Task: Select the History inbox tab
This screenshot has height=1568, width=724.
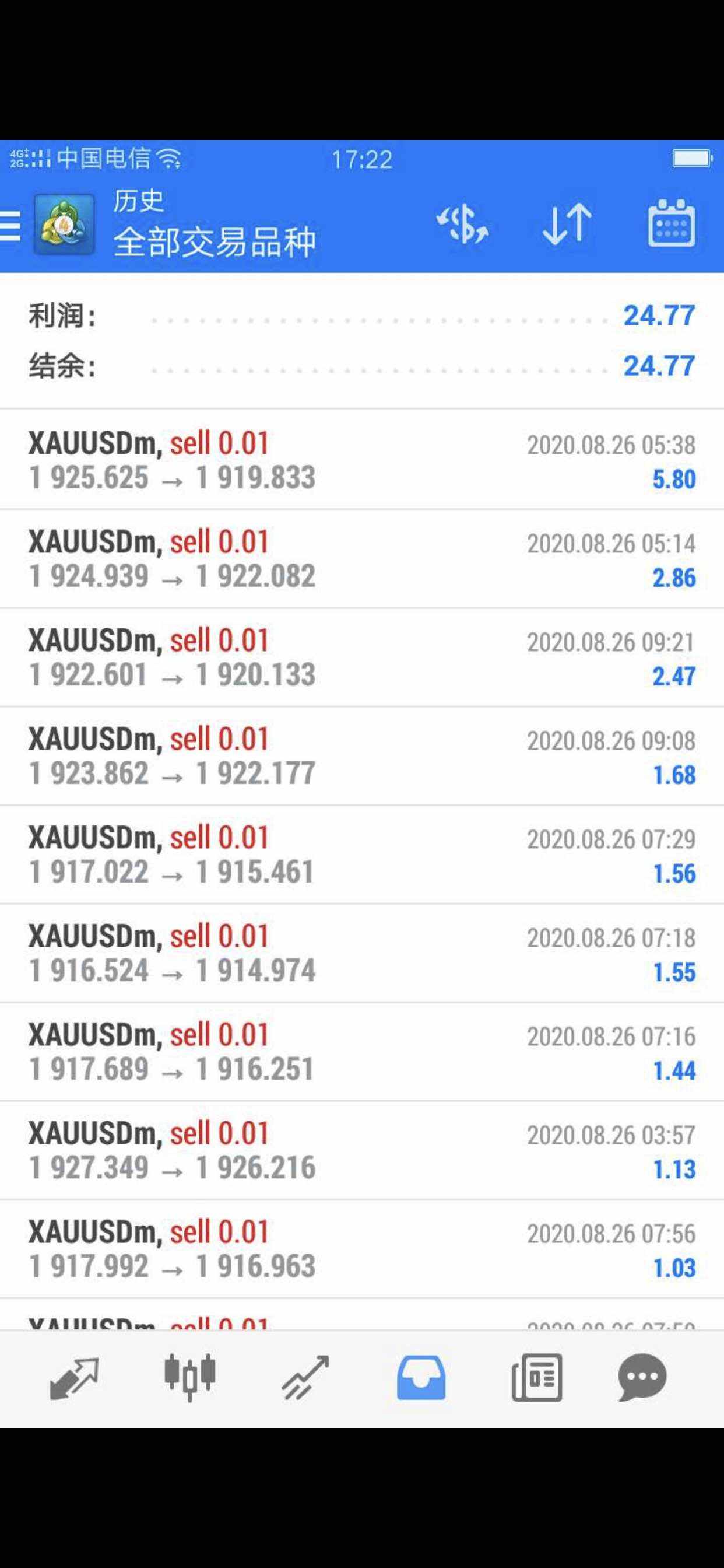Action: pos(421,1378)
